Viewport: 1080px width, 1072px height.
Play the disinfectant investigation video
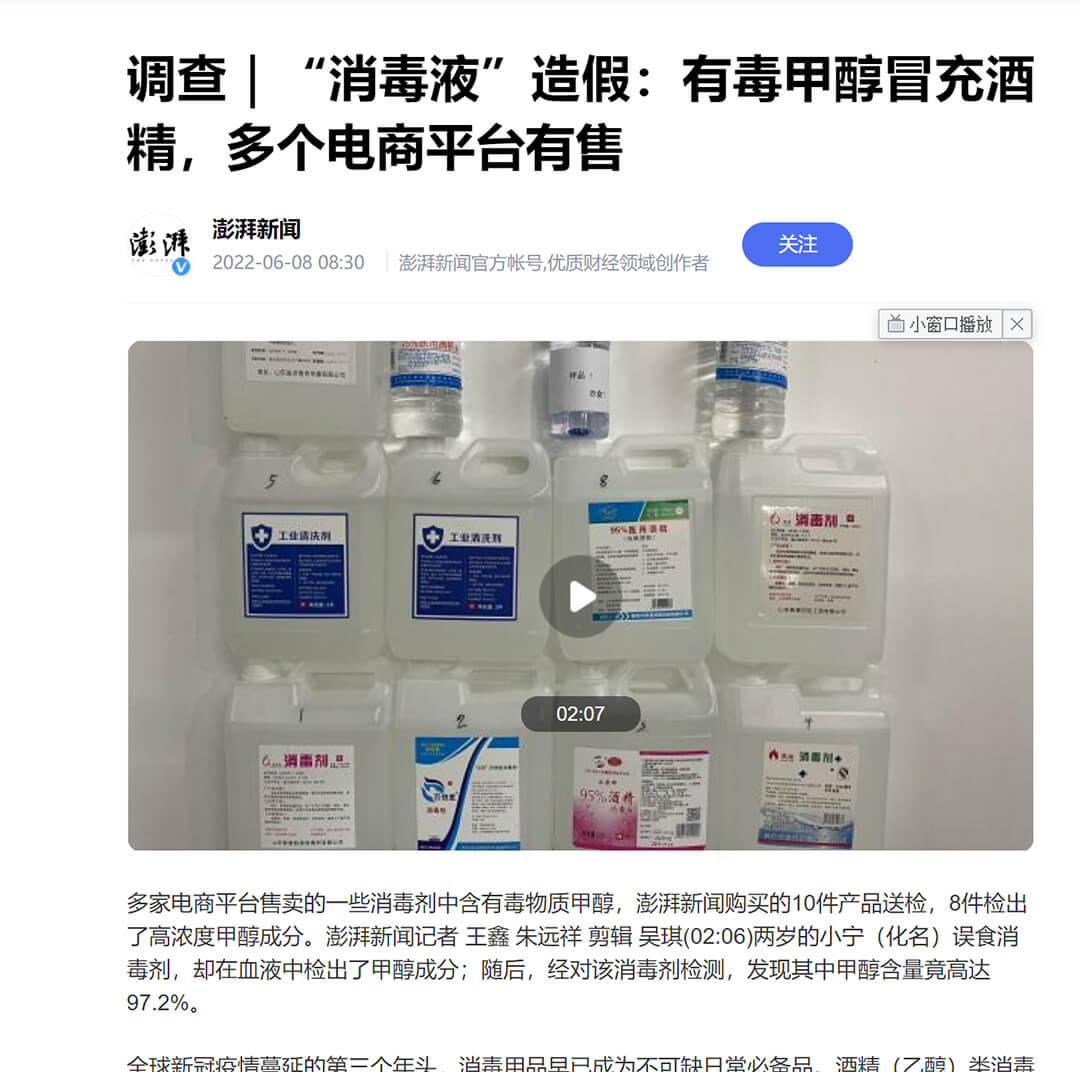click(581, 597)
